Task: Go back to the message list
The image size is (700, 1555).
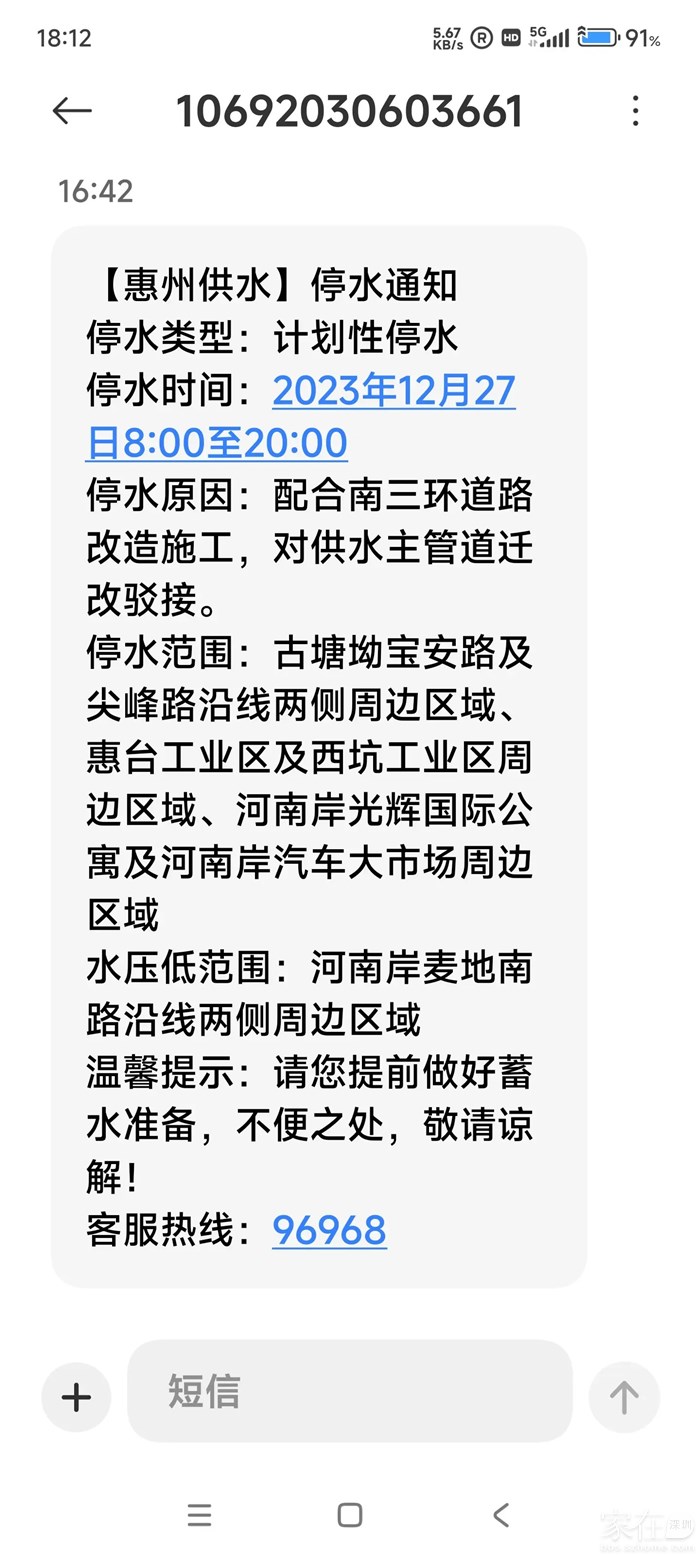Action: pos(72,111)
